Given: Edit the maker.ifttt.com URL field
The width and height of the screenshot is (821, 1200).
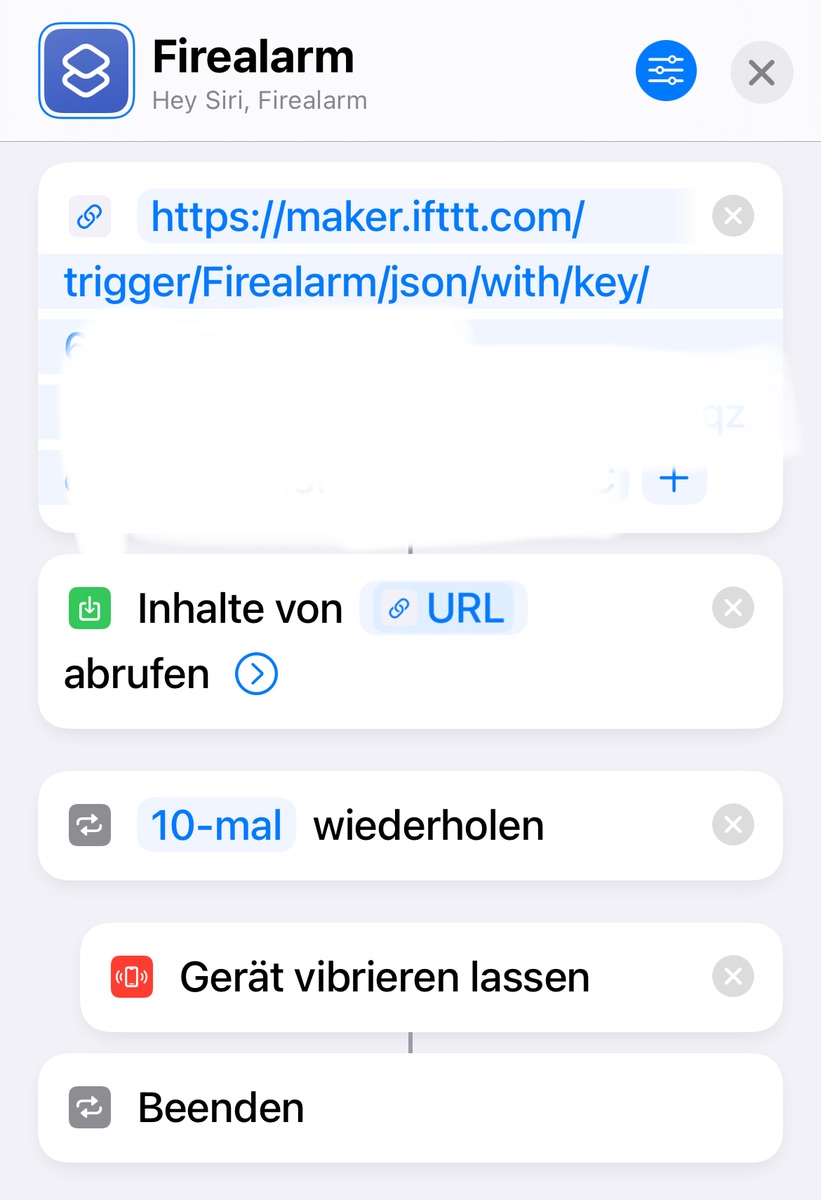Looking at the screenshot, I should click(367, 217).
